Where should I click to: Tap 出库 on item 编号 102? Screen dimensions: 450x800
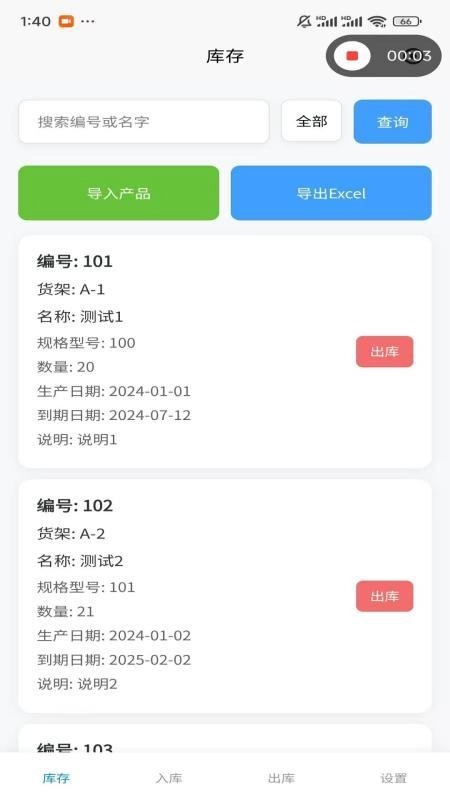(385, 596)
